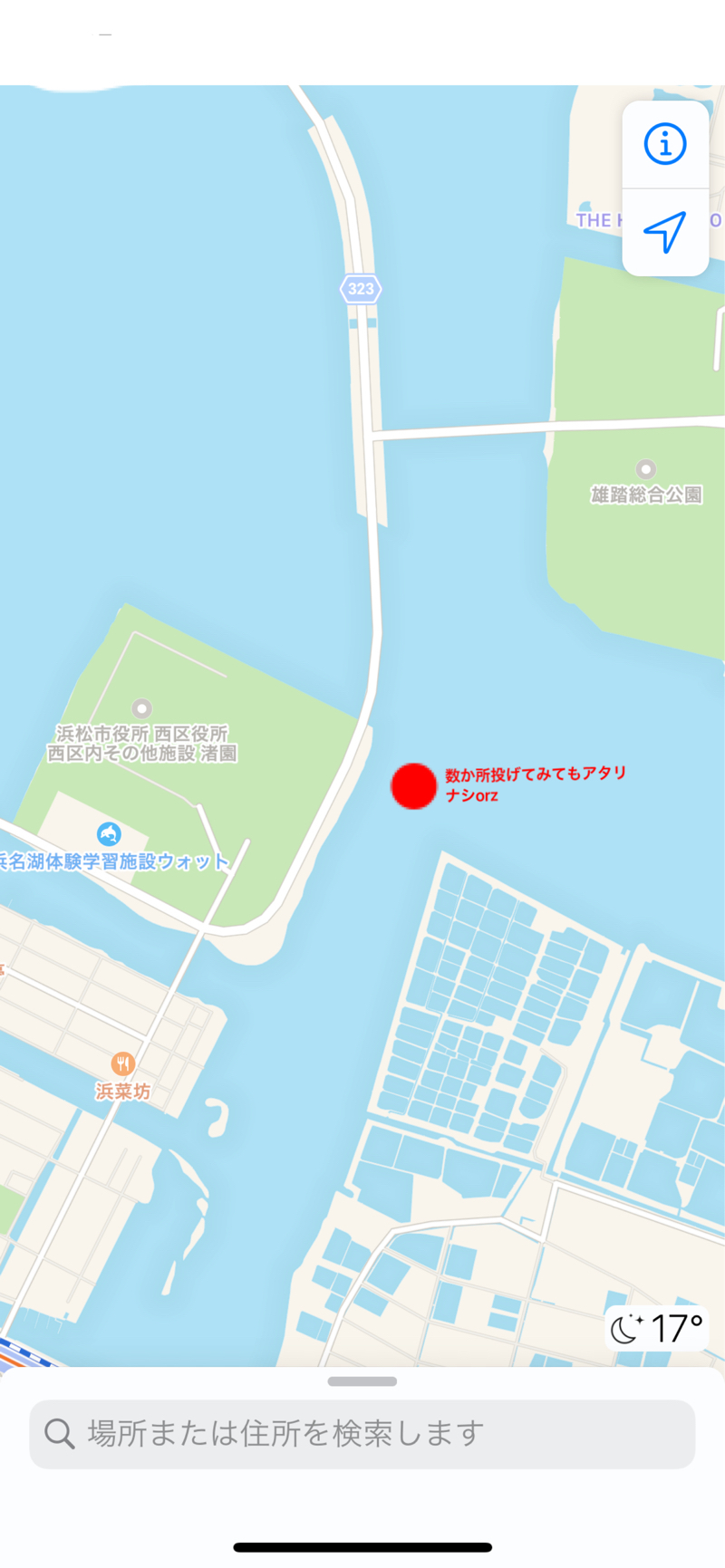Select the 浜菜坊 restaurant pin
725x1568 pixels.
(x=123, y=1063)
